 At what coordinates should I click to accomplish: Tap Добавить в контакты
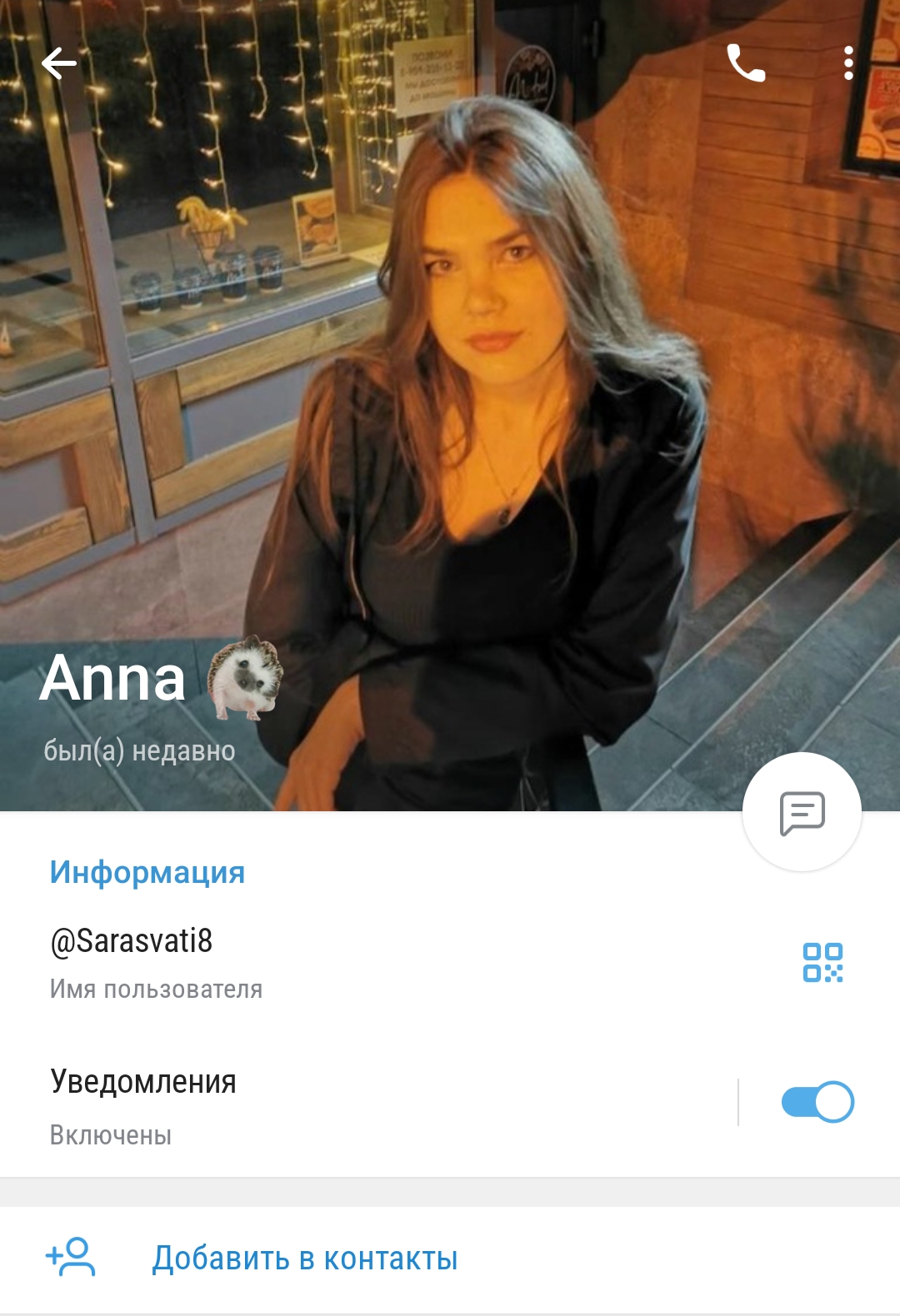[x=305, y=1259]
